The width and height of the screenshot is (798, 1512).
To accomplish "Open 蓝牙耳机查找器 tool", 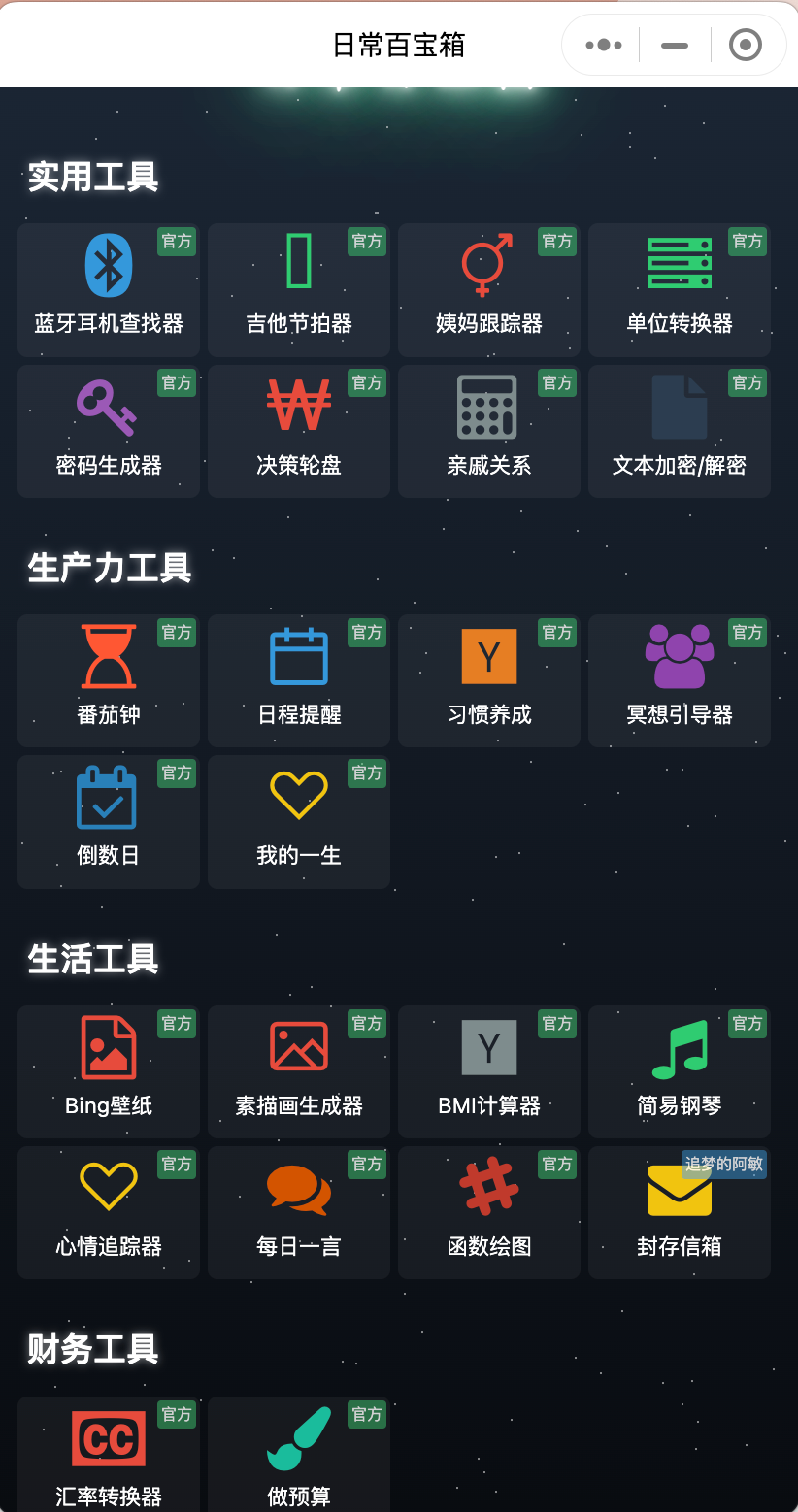I will click(x=109, y=289).
